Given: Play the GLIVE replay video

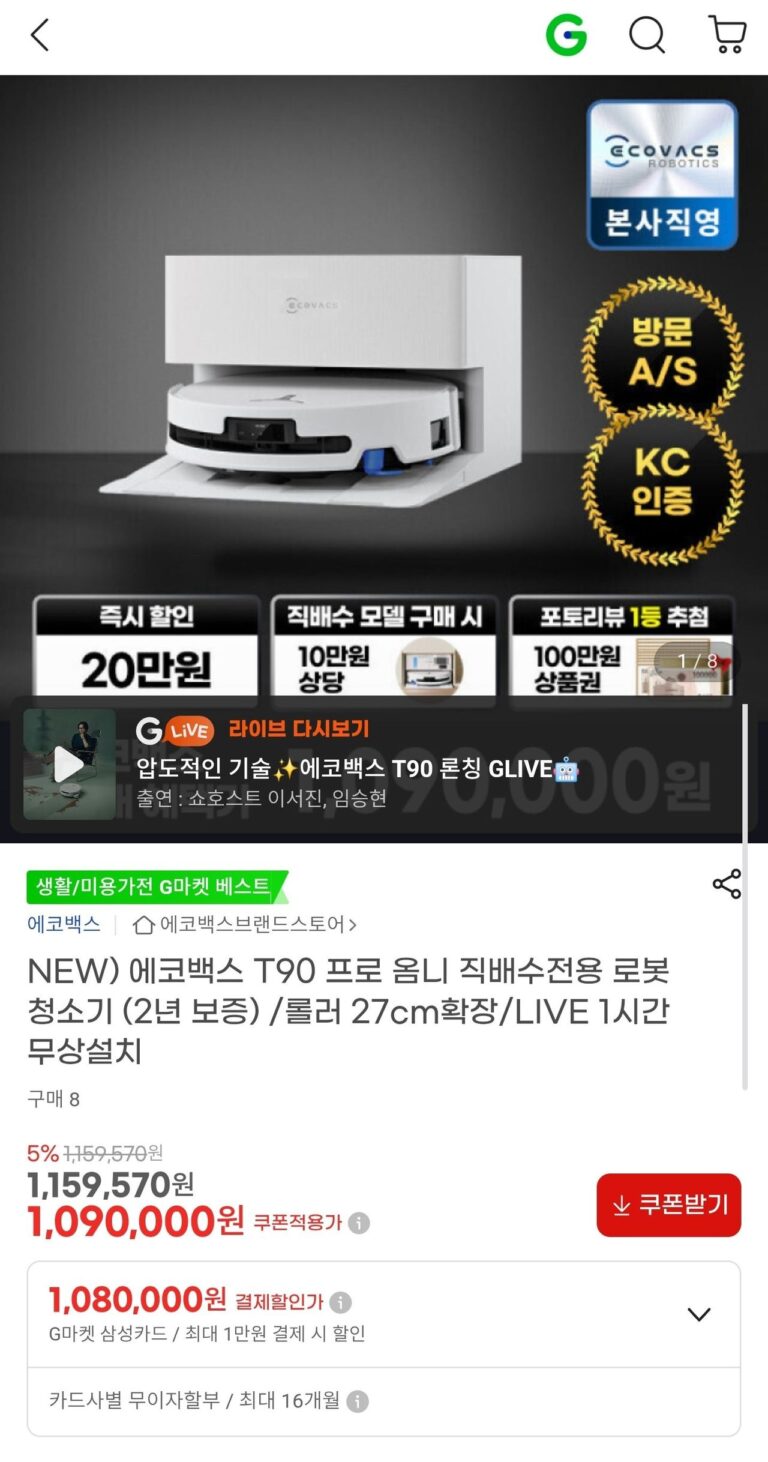Looking at the screenshot, I should pos(69,765).
